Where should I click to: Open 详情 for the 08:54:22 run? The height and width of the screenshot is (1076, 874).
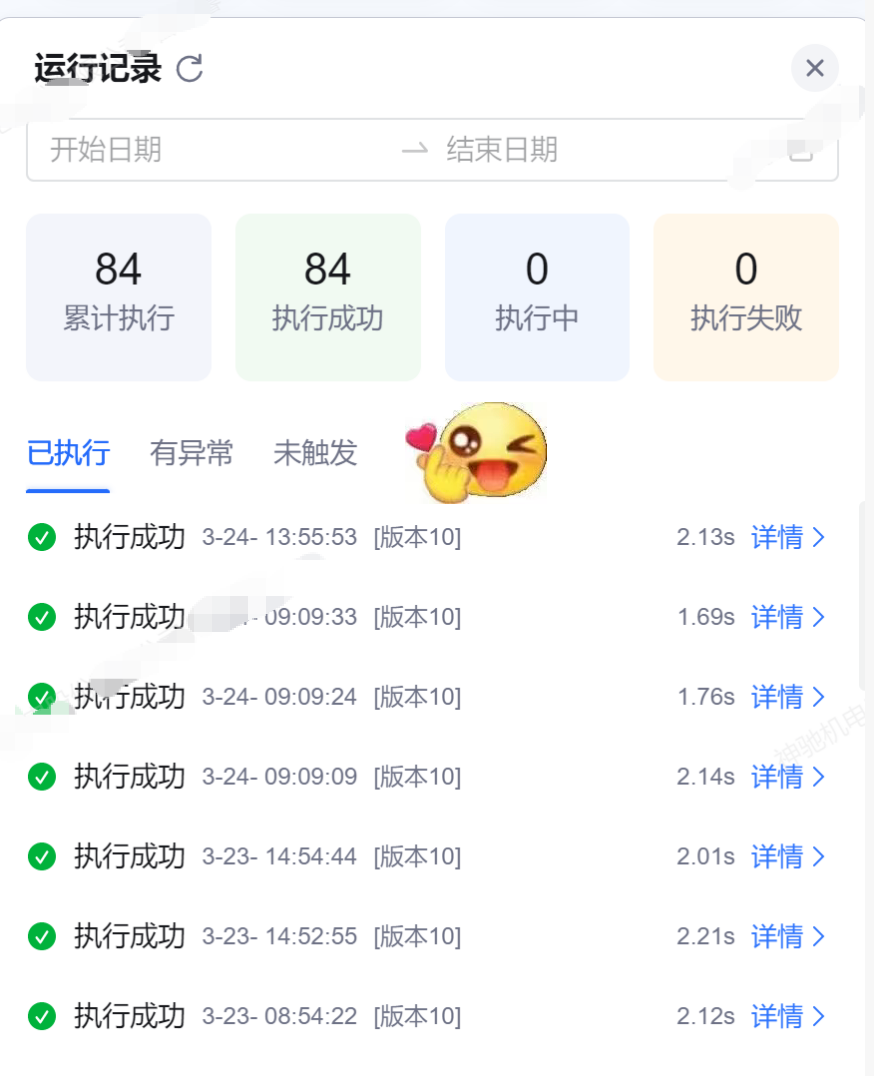(x=788, y=1017)
